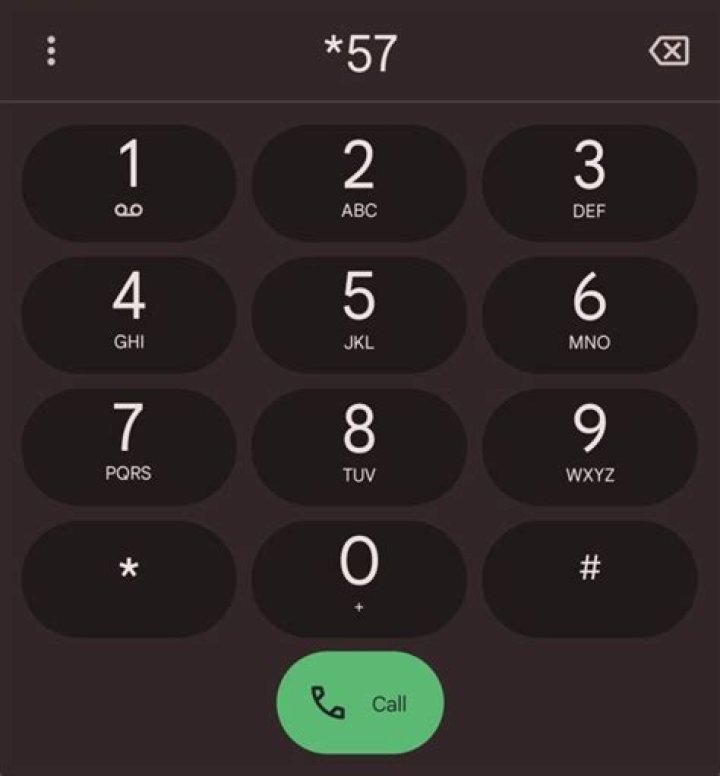Tap the 2 ABC key
The width and height of the screenshot is (720, 776).
[x=359, y=182]
